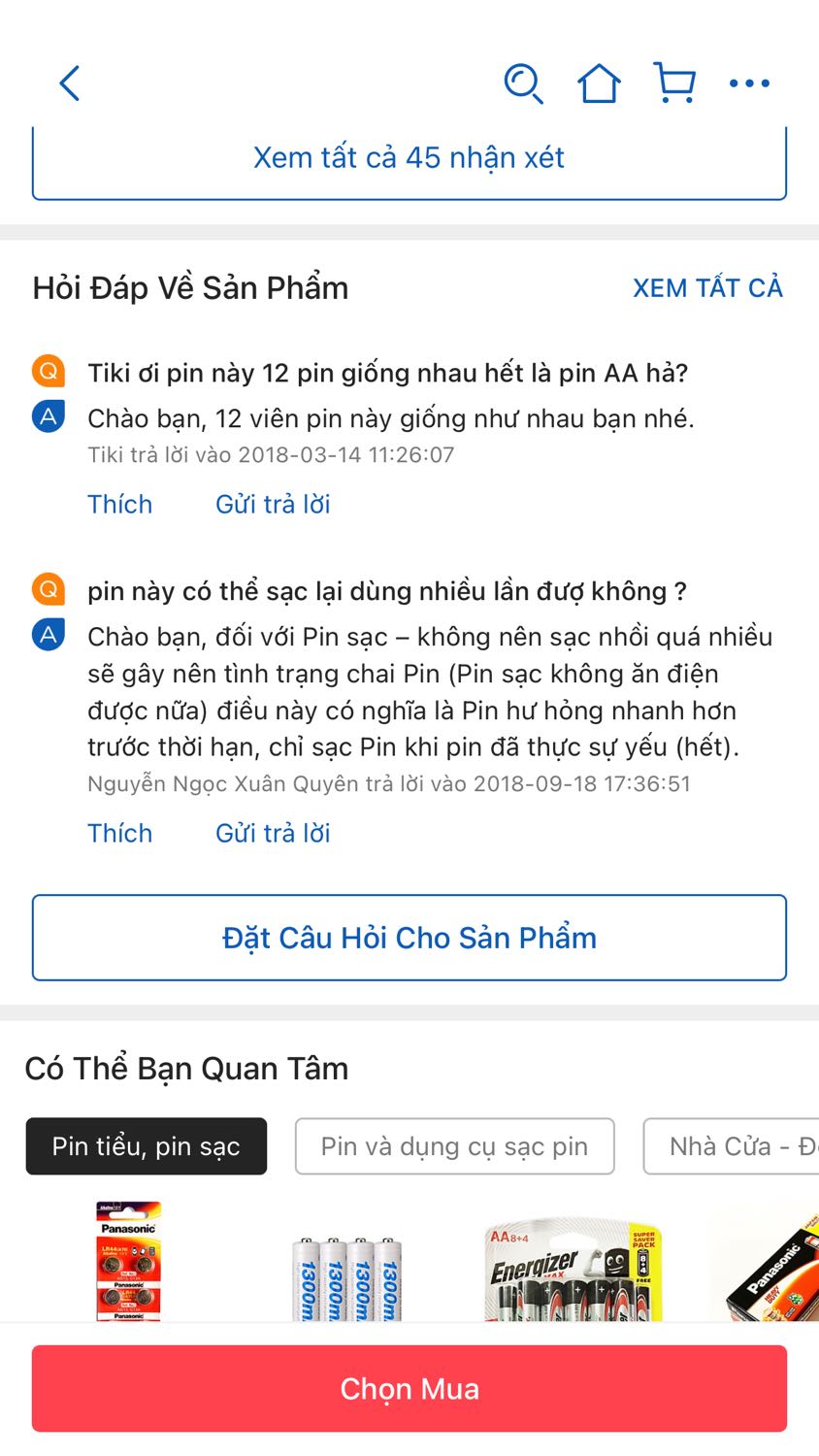Click the back arrow at top left
This screenshot has width=819, height=1456.
(69, 83)
